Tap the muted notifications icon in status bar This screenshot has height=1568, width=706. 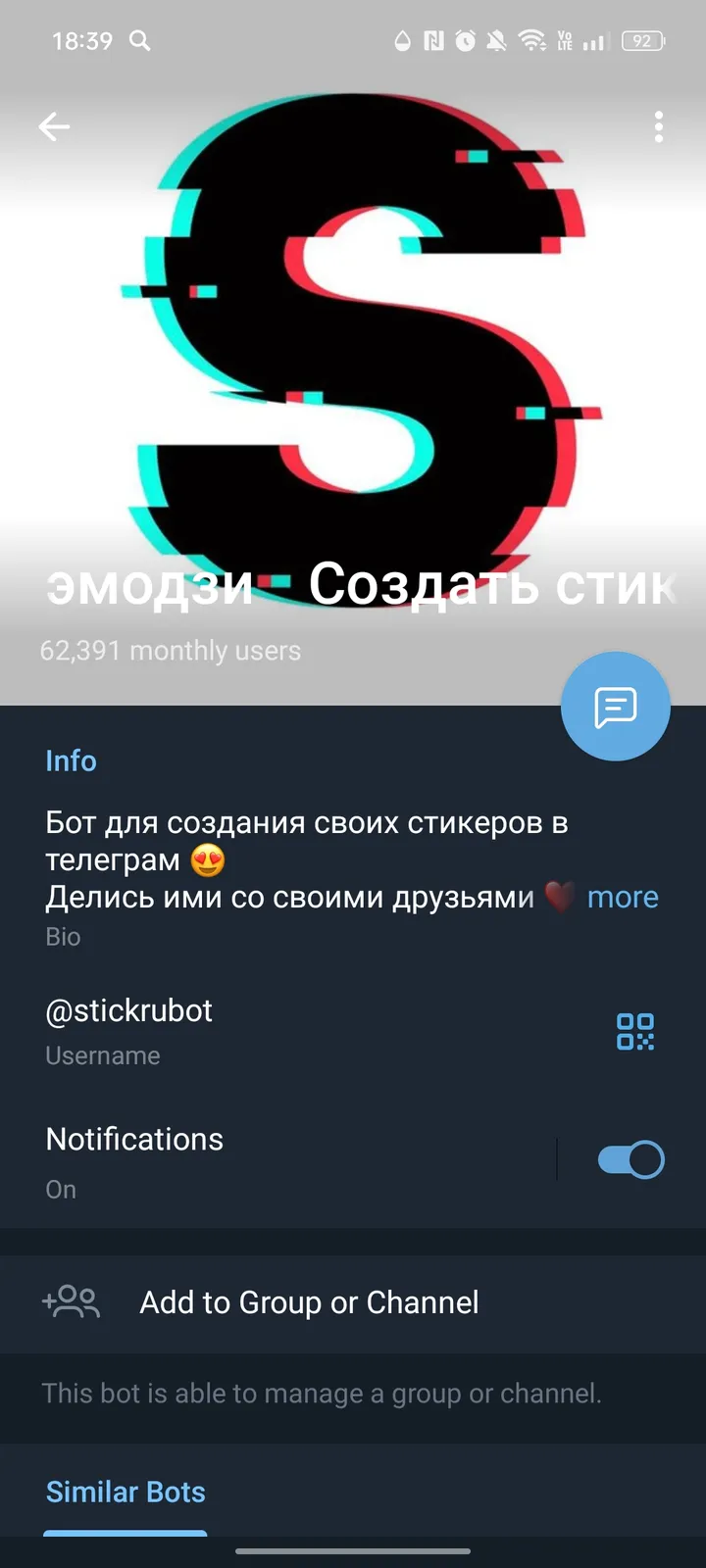(495, 41)
